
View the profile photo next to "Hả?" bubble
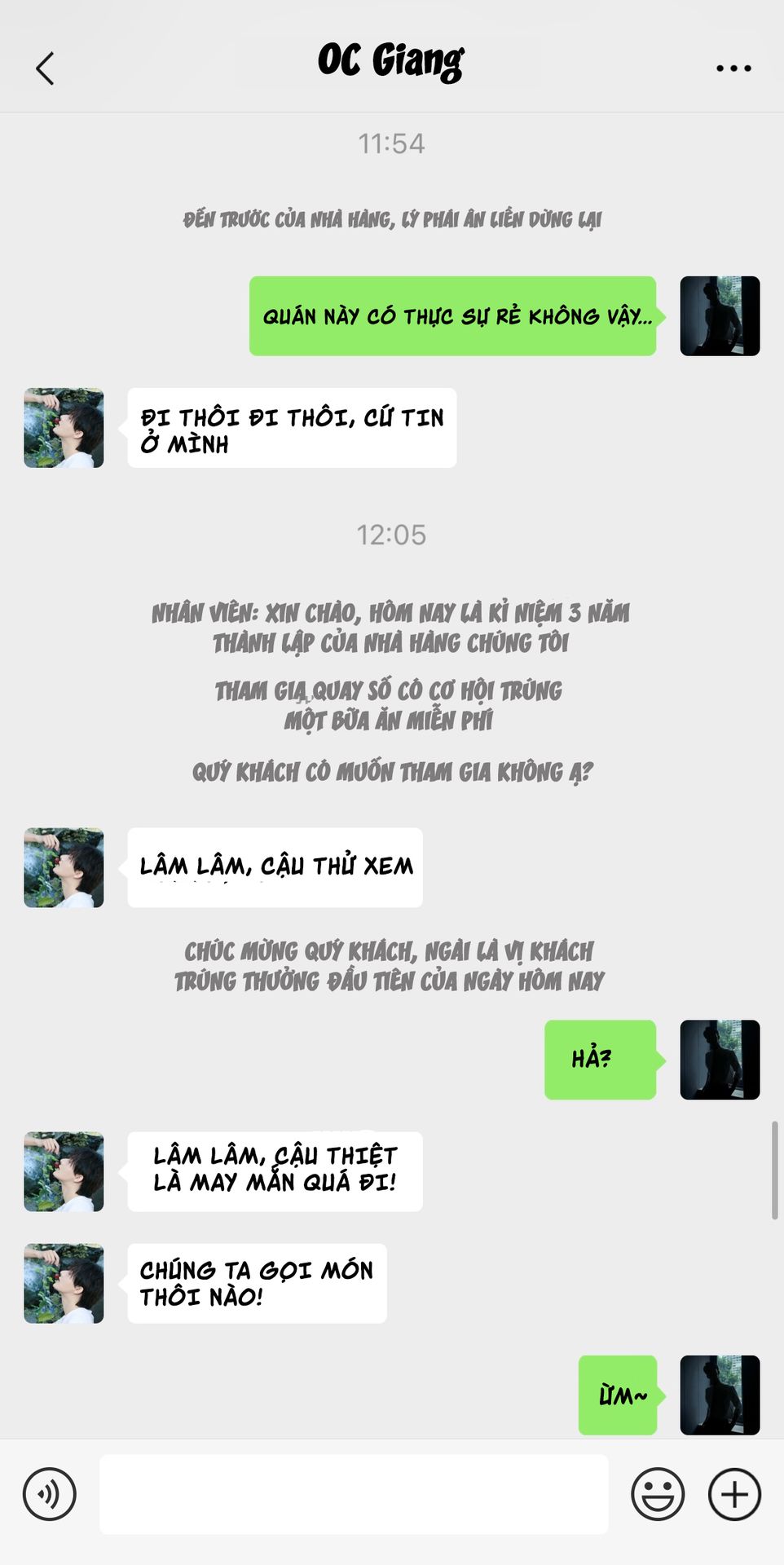pyautogui.click(x=720, y=1060)
